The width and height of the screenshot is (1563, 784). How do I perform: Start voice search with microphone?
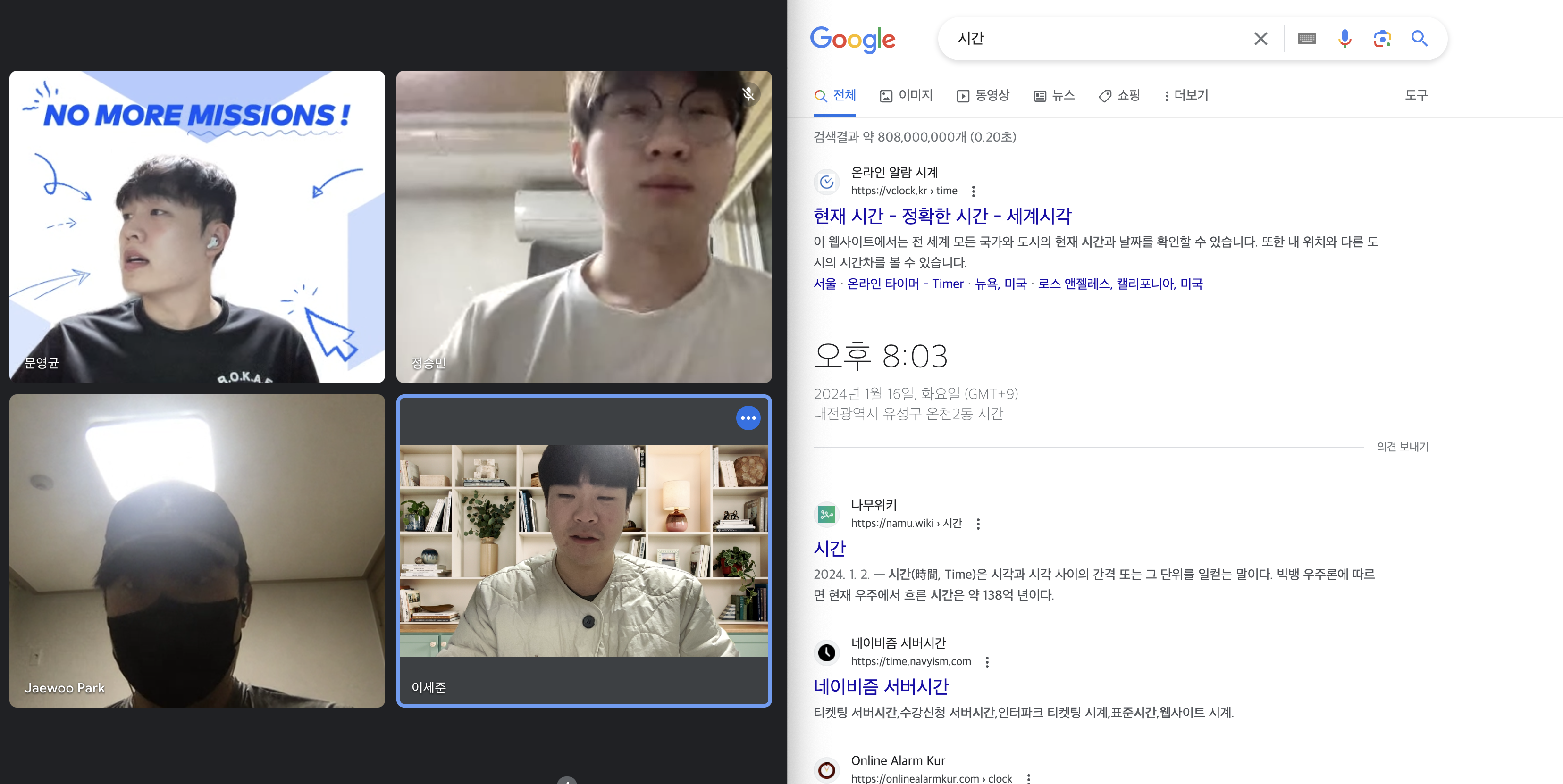1344,39
